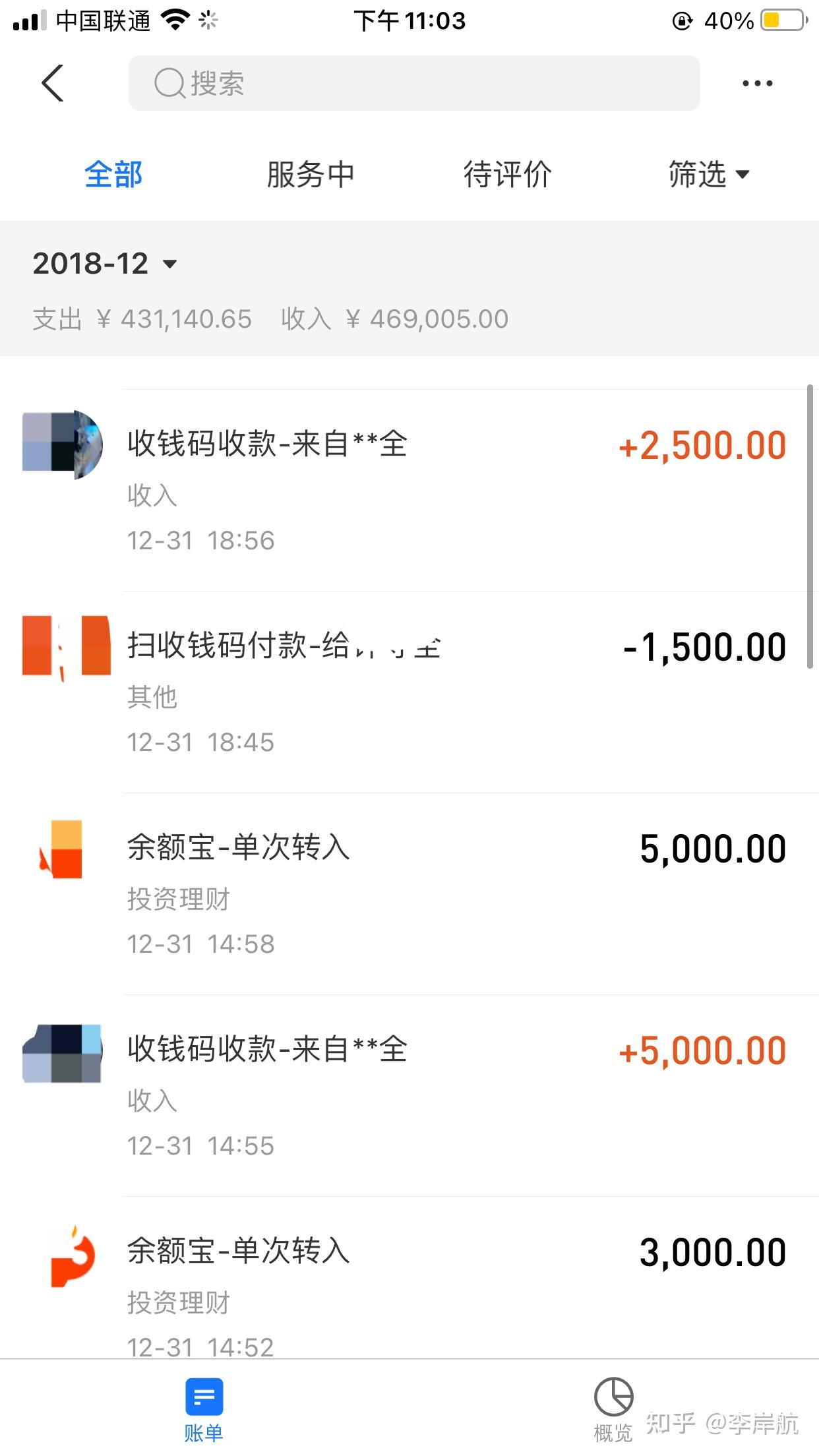Switch to the 待评价 tab
This screenshot has height=1456, width=819.
tap(506, 174)
